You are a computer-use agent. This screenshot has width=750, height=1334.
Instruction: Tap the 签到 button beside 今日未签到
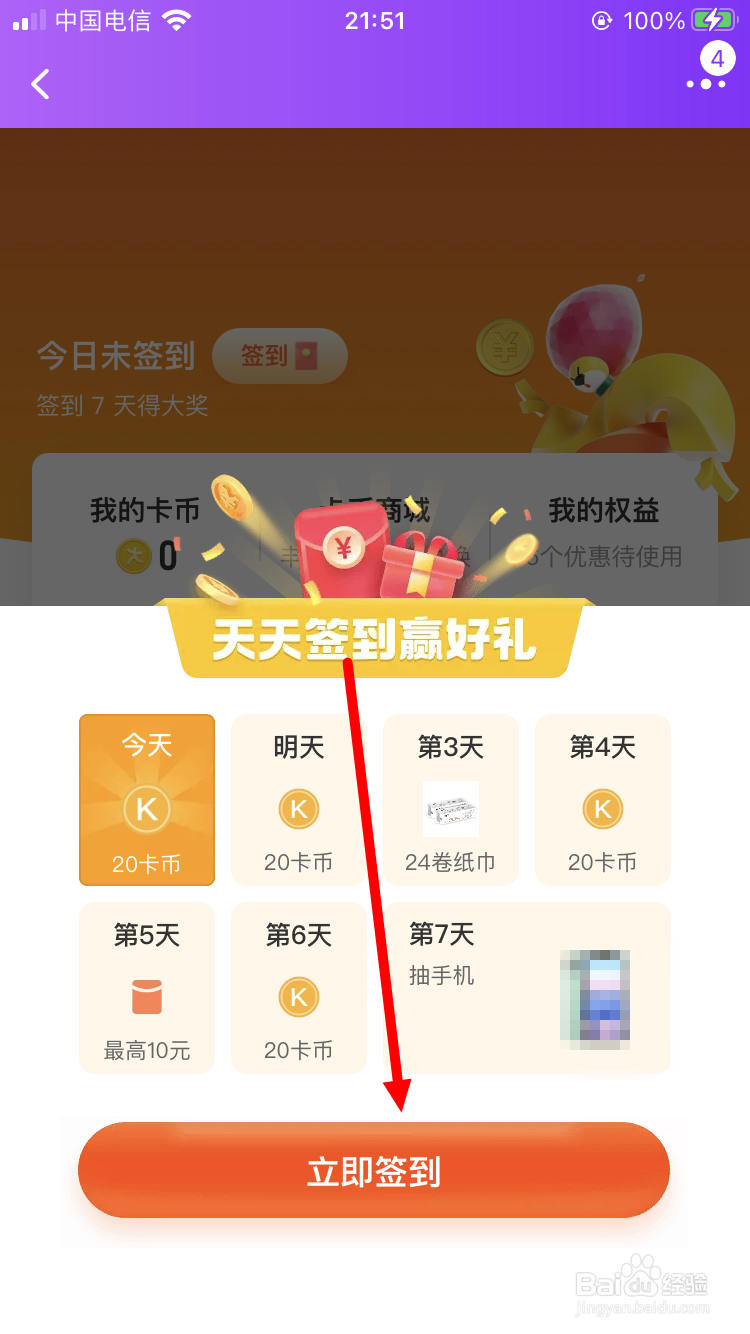pos(280,355)
